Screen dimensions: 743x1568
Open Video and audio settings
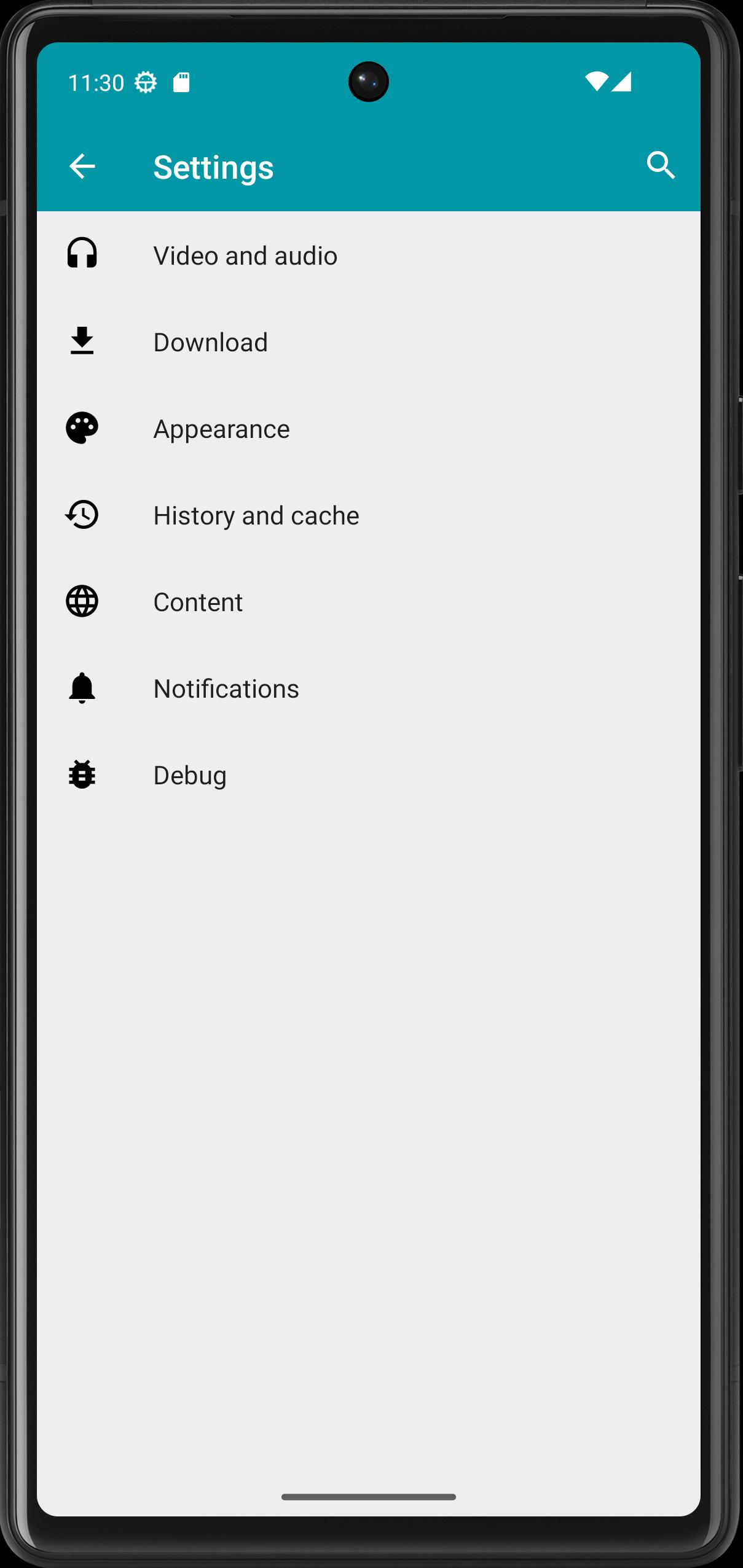coord(369,255)
